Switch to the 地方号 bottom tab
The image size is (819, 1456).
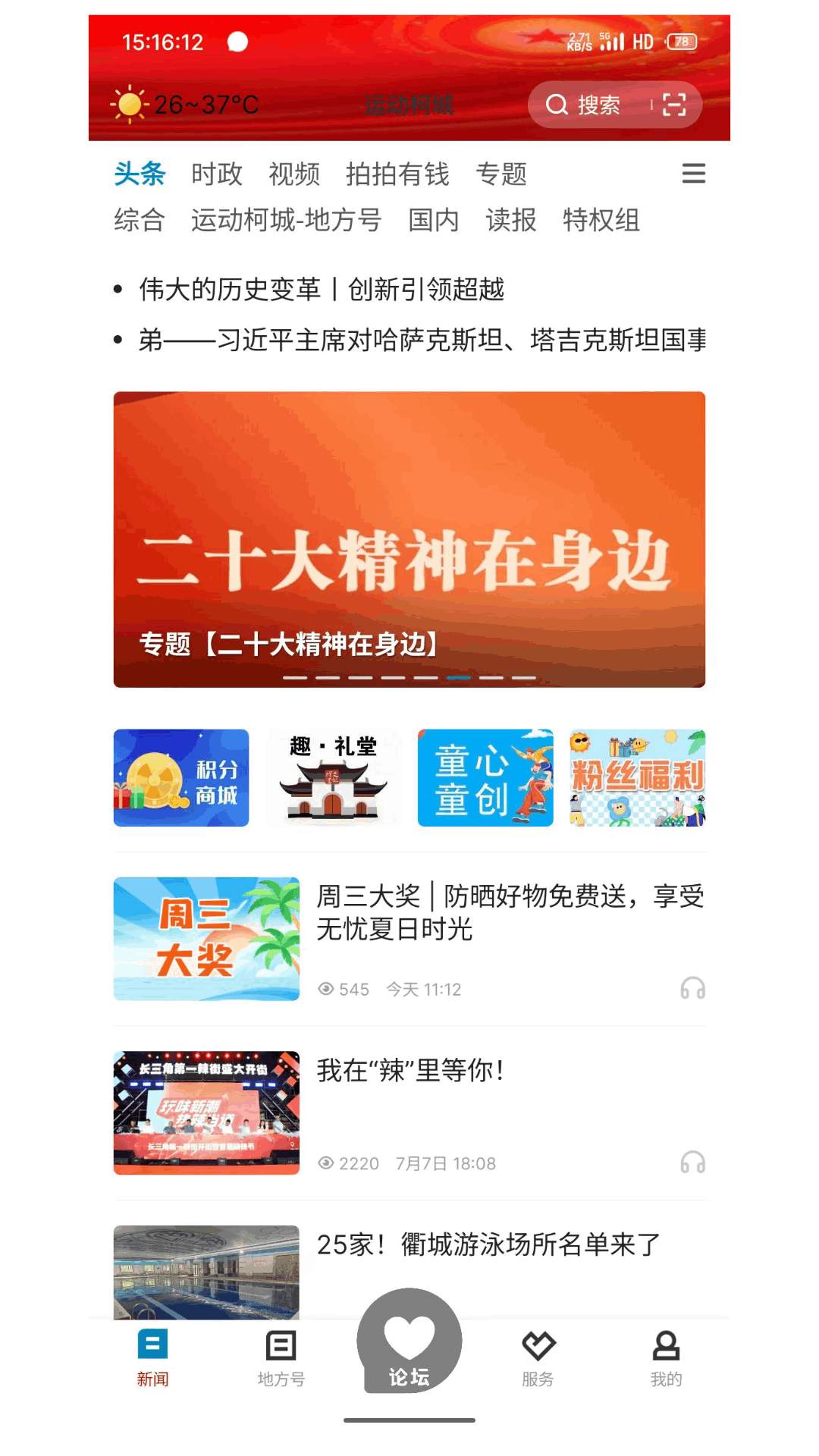click(281, 1357)
